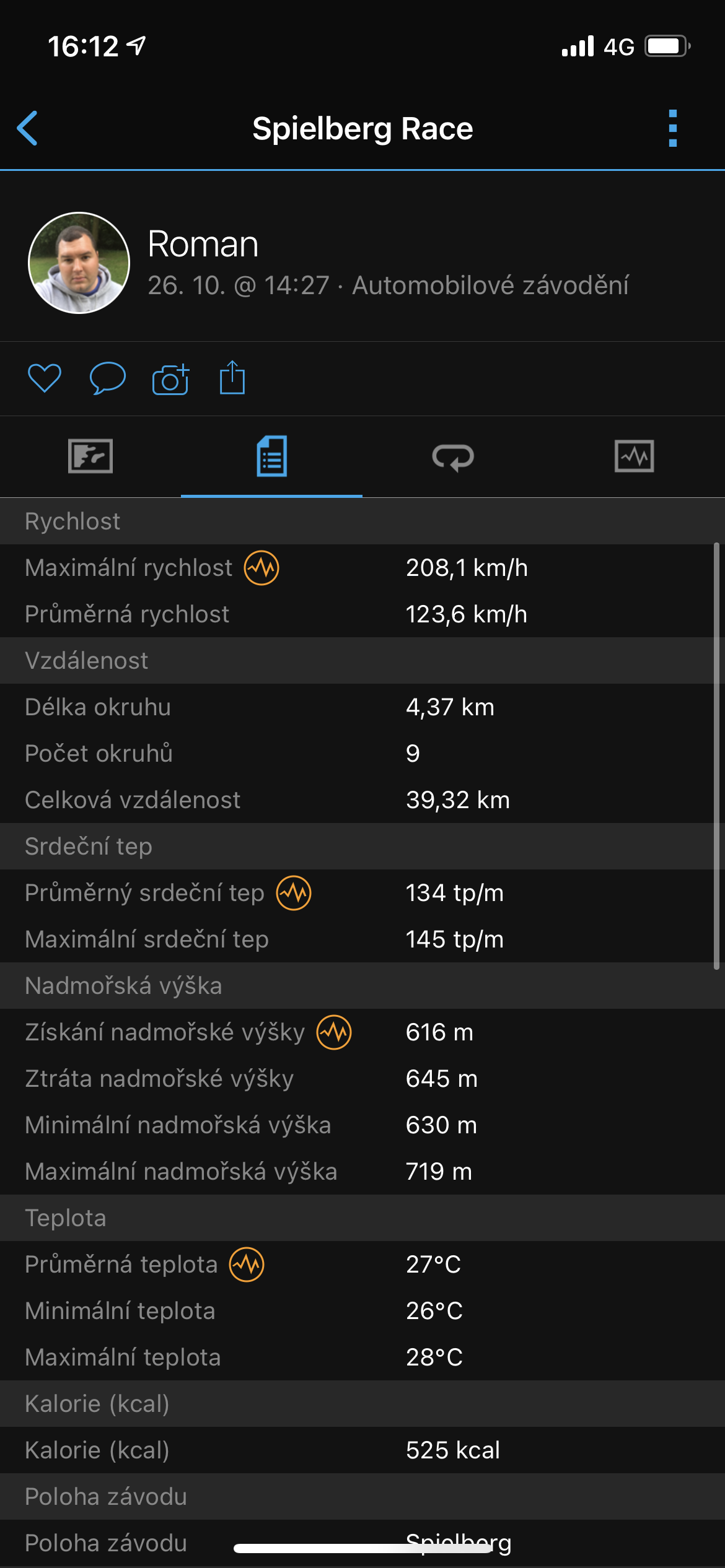
Task: Go back from Spielberg Race
Action: pos(28,128)
